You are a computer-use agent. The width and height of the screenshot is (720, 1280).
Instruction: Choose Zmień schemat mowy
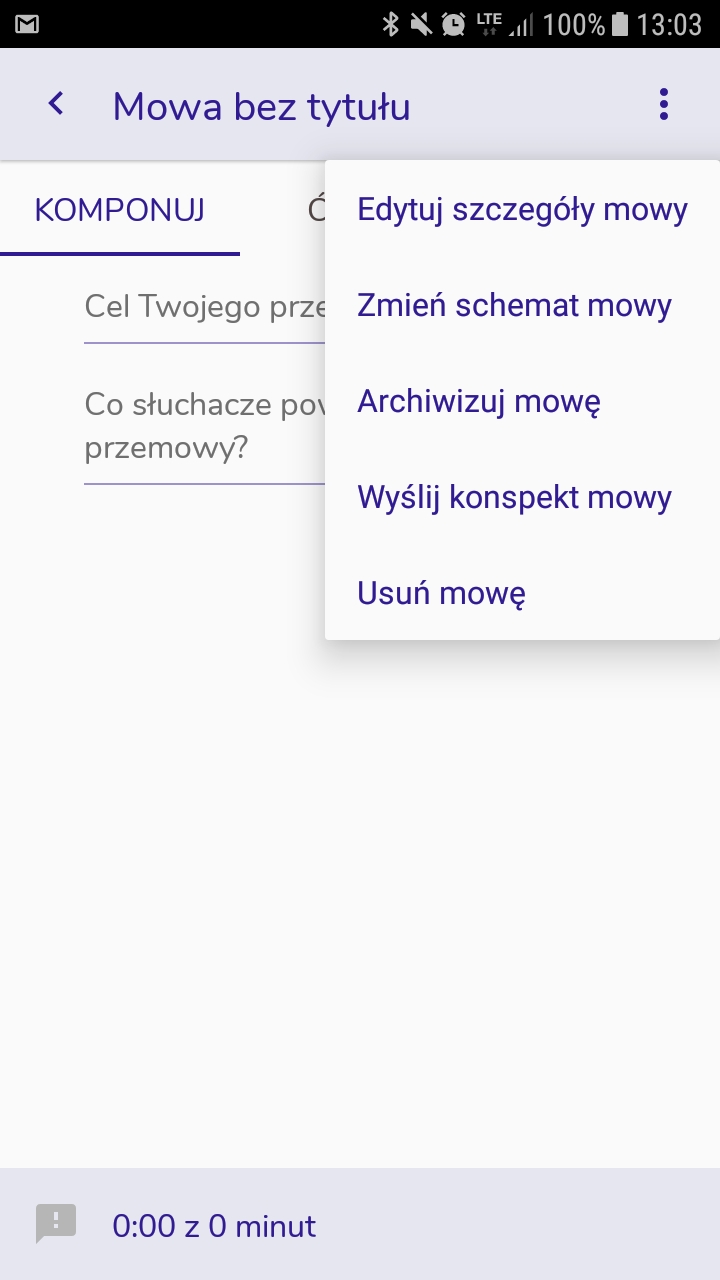(x=514, y=306)
